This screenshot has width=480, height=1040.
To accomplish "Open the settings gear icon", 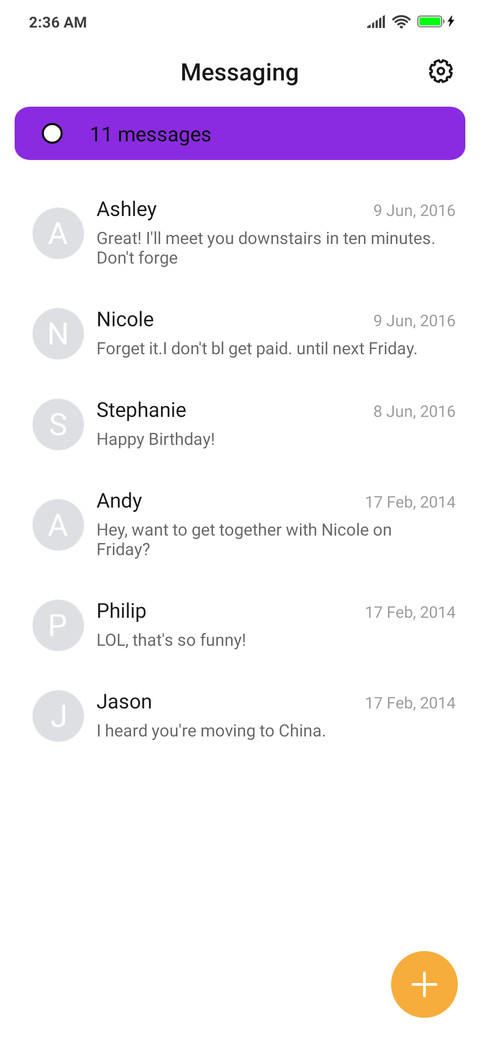I will 441,72.
